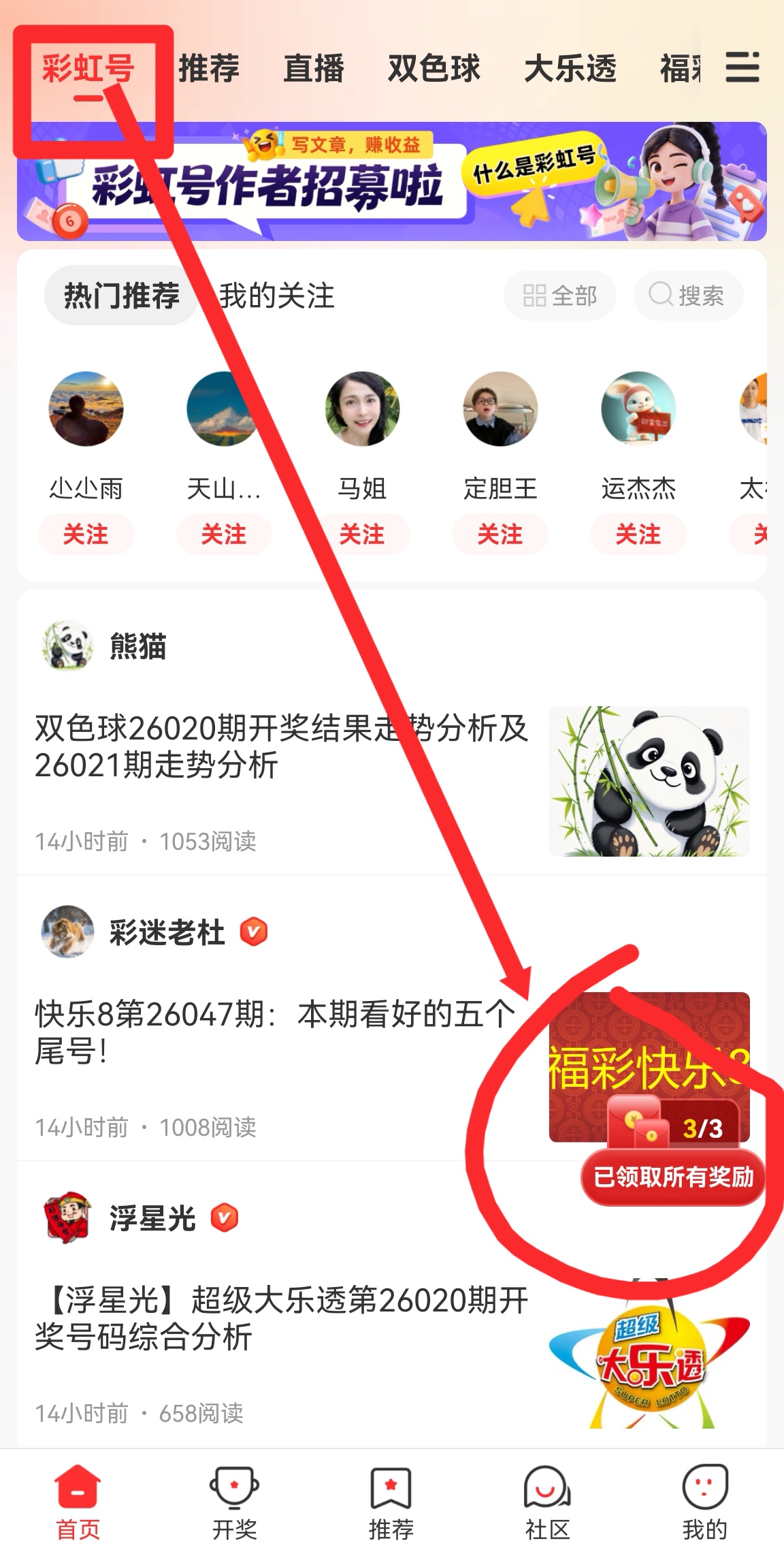Open the hamburger menu at top right
Screen dimensions: 784x1558
coord(743,69)
